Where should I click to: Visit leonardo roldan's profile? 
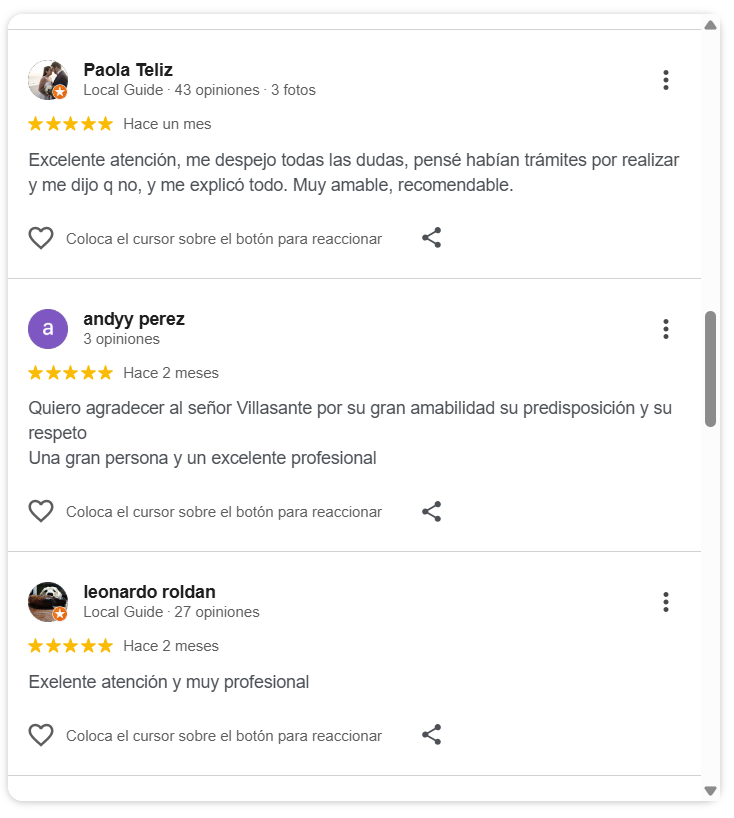[149, 592]
